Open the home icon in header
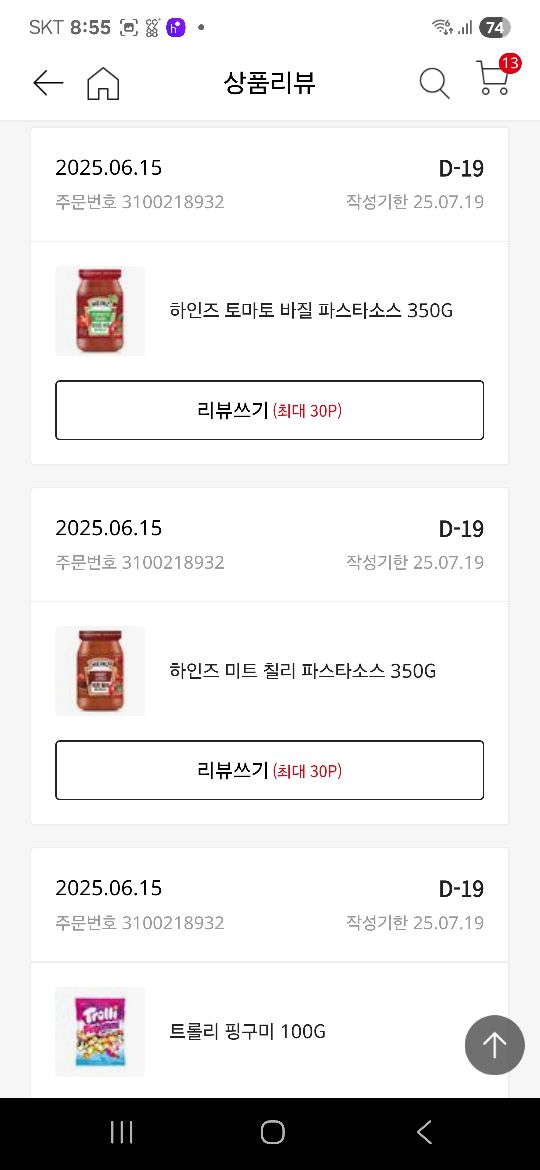Viewport: 540px width, 1170px height. (x=103, y=83)
